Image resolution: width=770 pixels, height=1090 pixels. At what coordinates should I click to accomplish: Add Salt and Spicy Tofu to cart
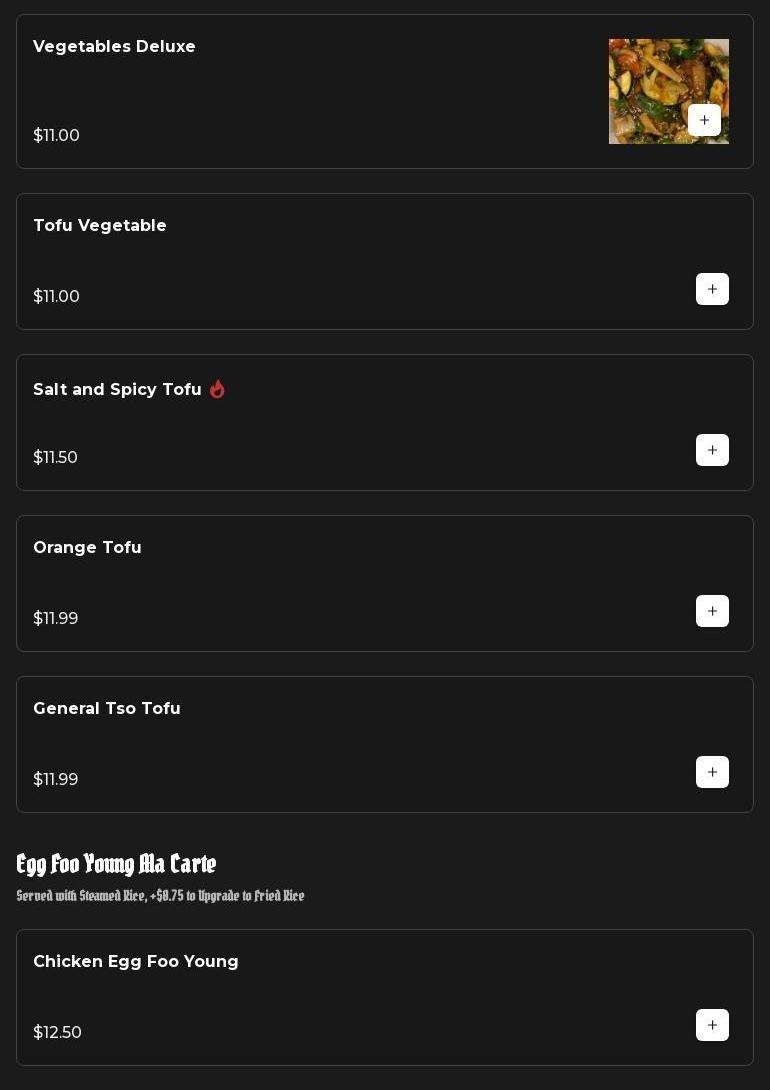[x=712, y=450]
